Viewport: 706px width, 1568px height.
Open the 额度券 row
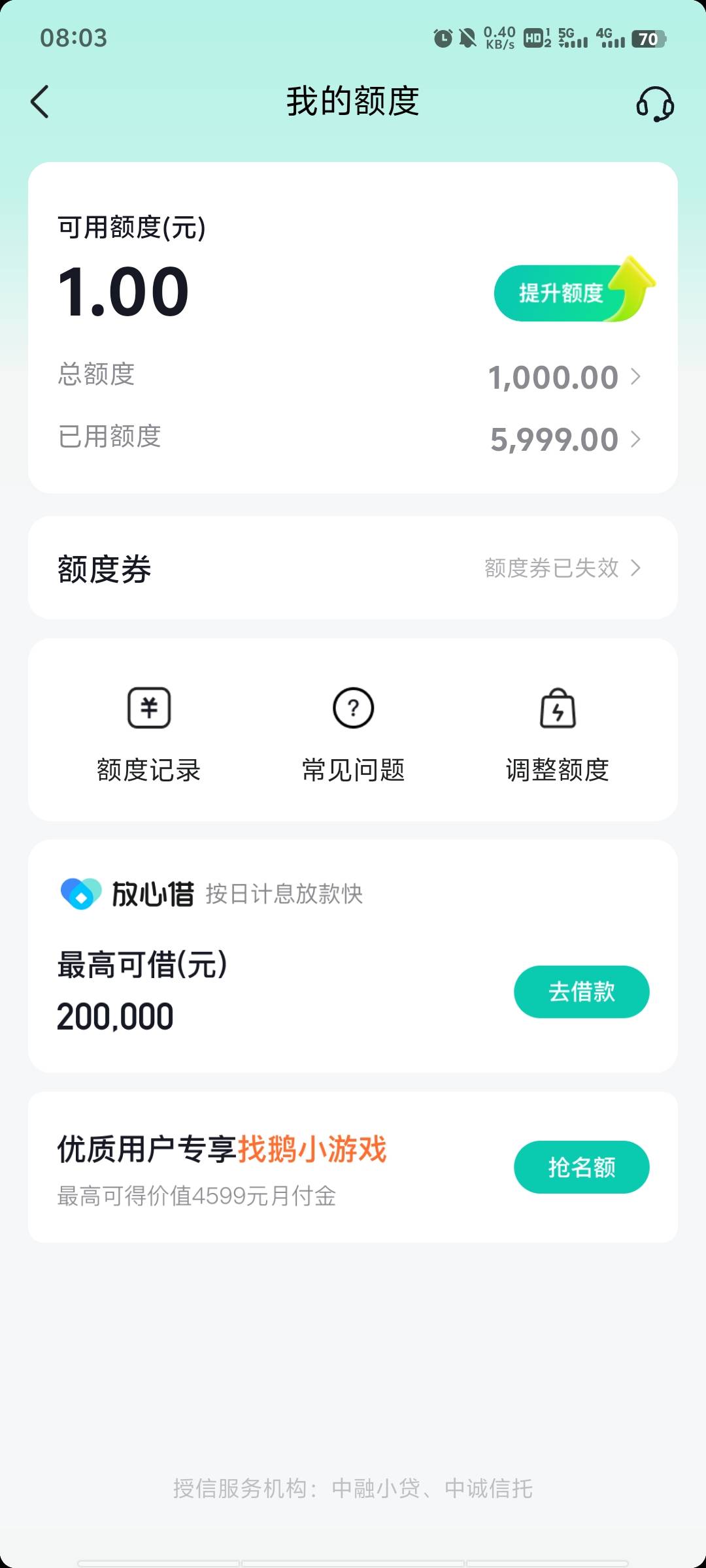pos(353,568)
